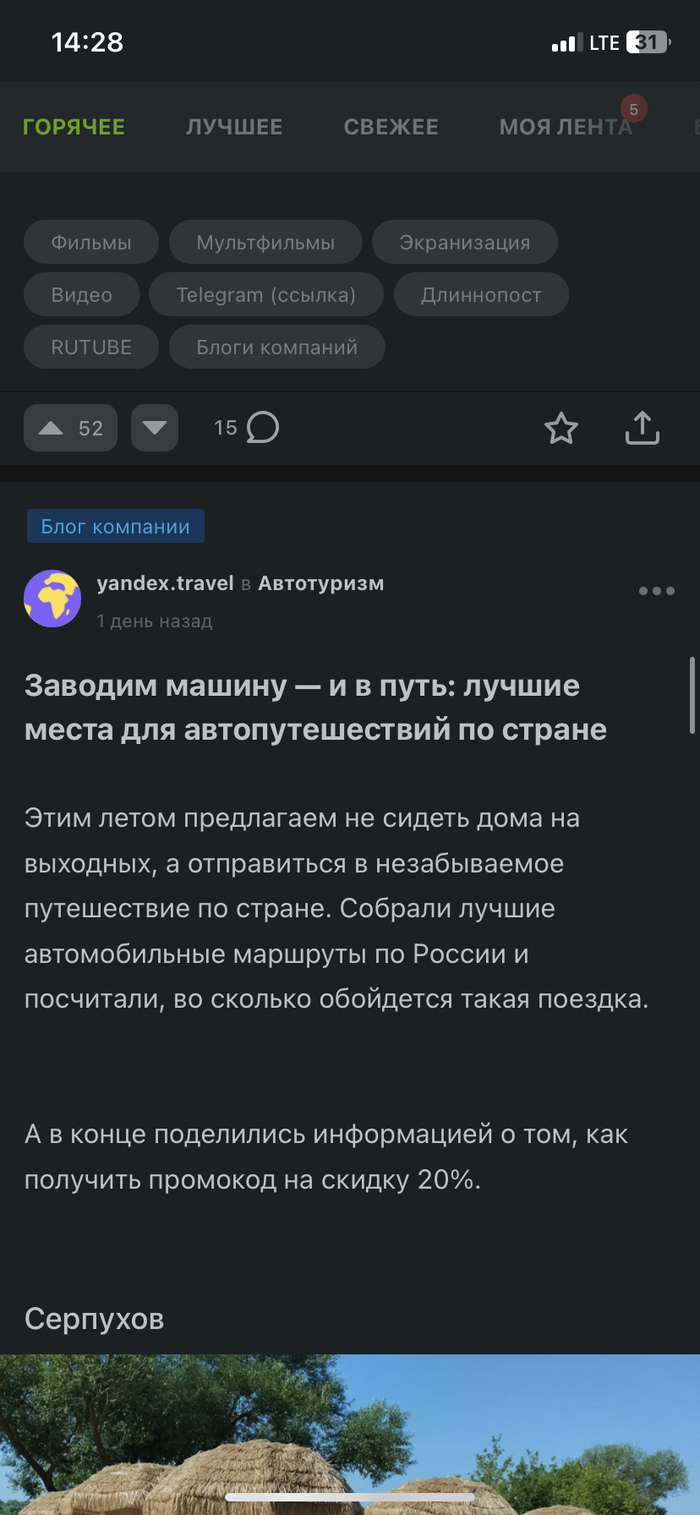Tap the Видео tag chip
700x1515 pixels.
[x=81, y=295]
